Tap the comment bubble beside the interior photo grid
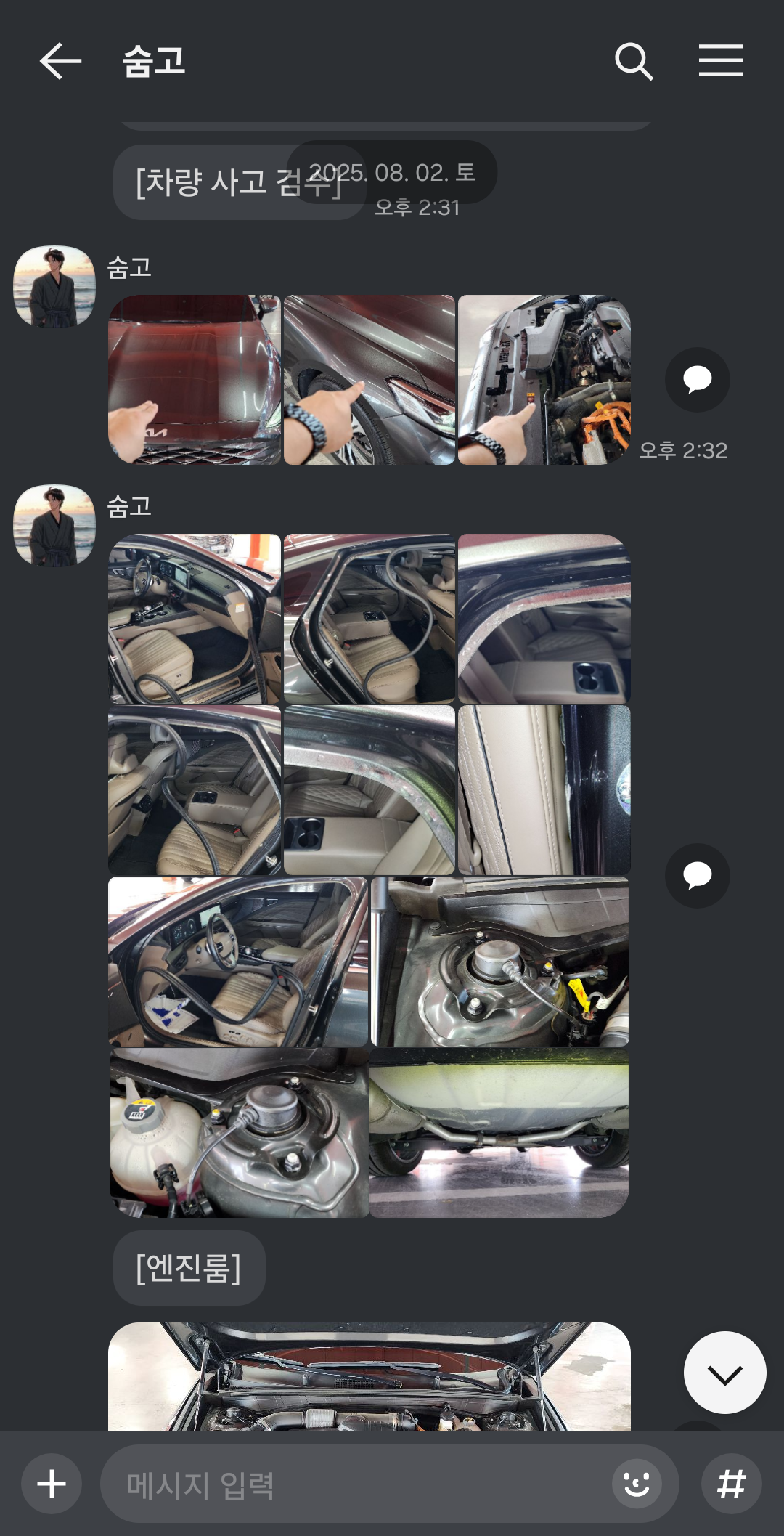 [x=698, y=875]
